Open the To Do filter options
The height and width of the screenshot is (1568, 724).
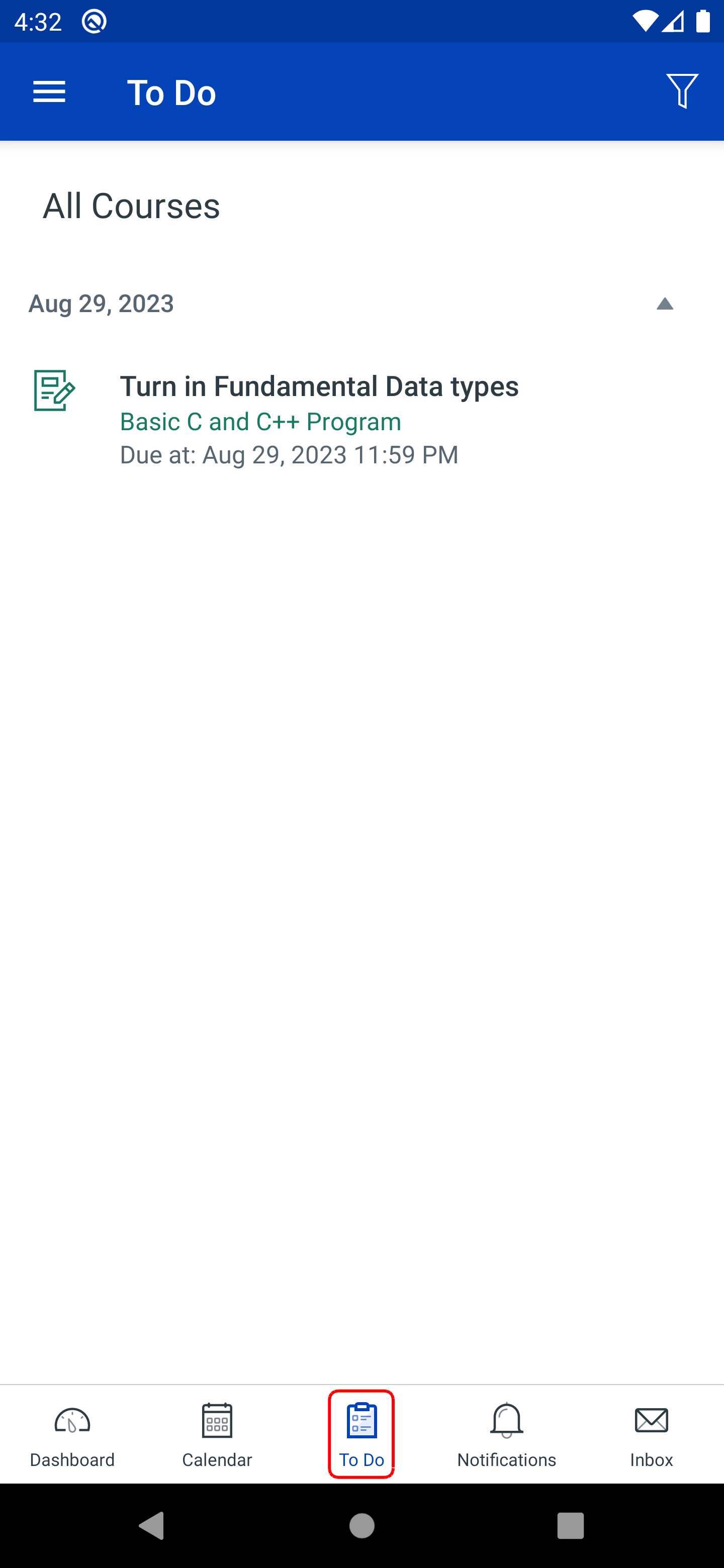[681, 92]
